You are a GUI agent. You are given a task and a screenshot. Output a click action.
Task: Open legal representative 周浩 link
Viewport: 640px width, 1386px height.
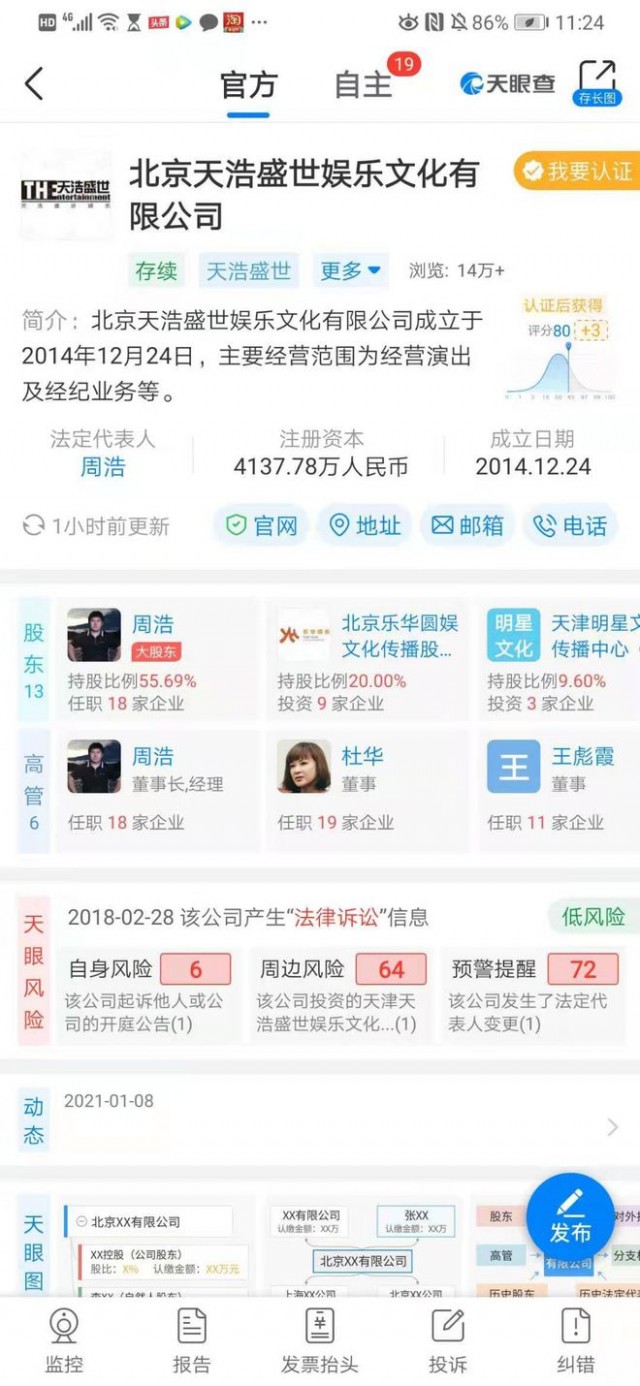coord(103,466)
